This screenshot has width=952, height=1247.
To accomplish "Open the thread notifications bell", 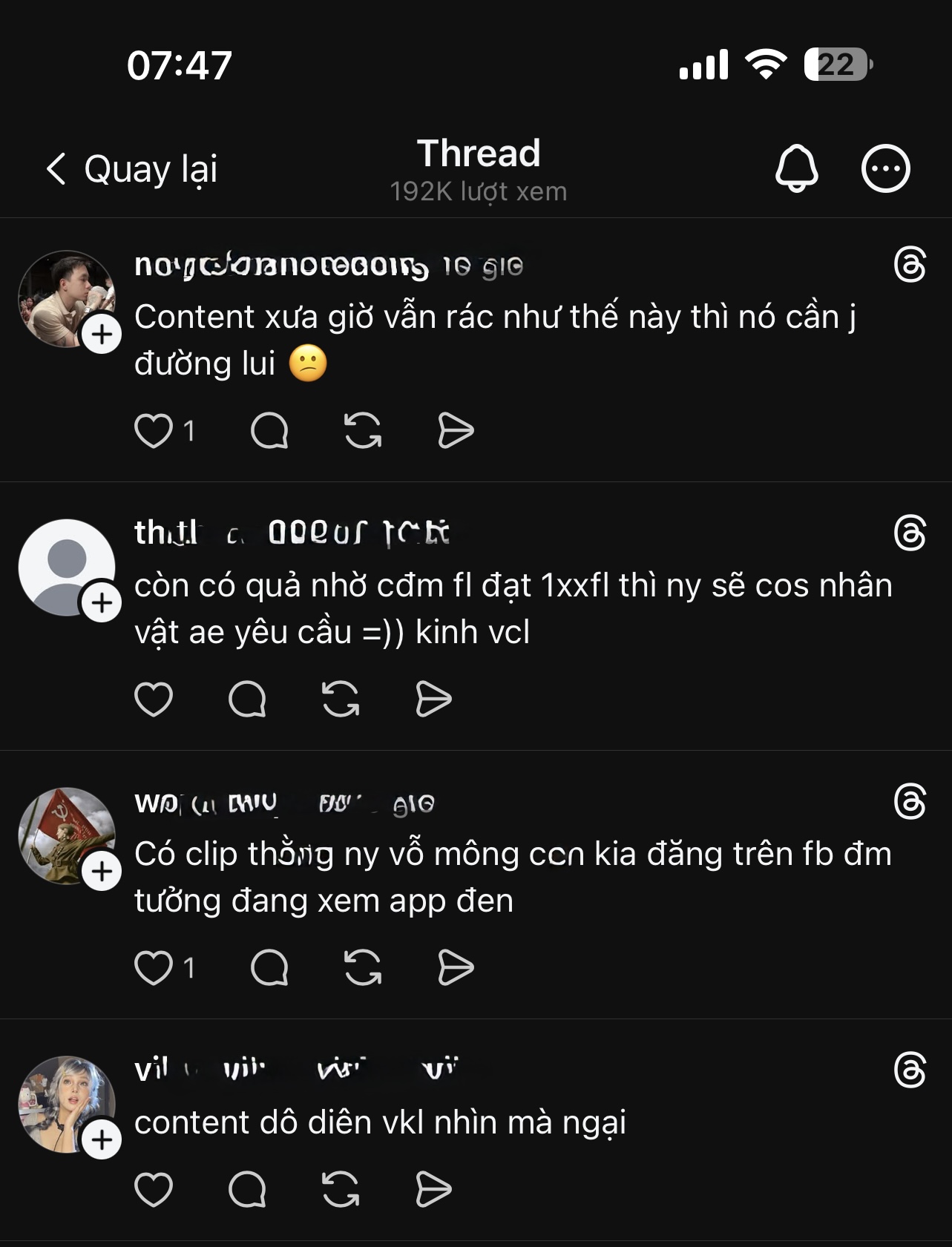I will coord(796,168).
